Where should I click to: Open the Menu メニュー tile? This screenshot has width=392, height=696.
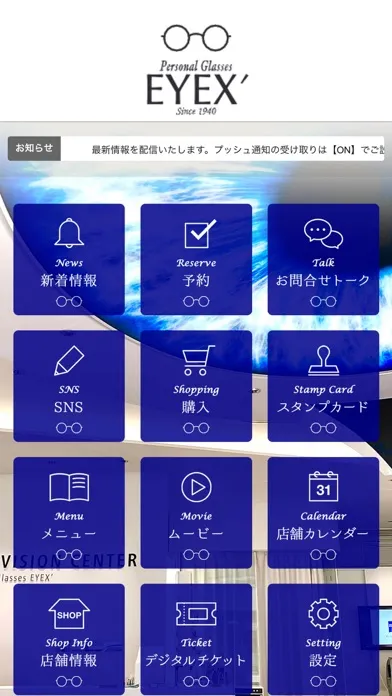[69, 513]
